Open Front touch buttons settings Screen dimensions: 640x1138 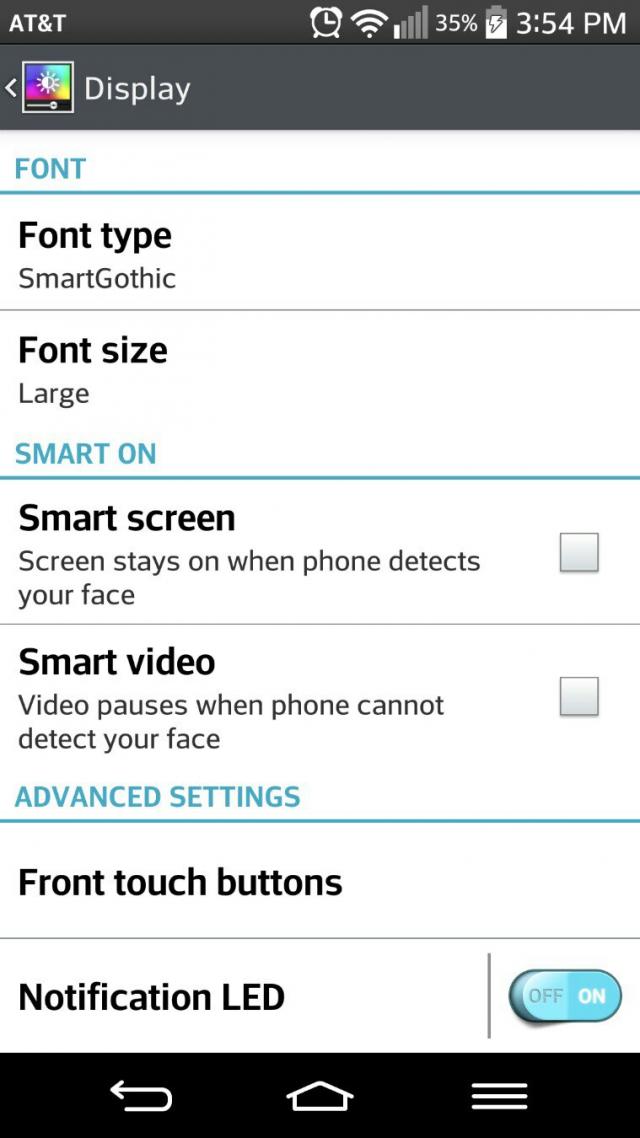click(320, 881)
